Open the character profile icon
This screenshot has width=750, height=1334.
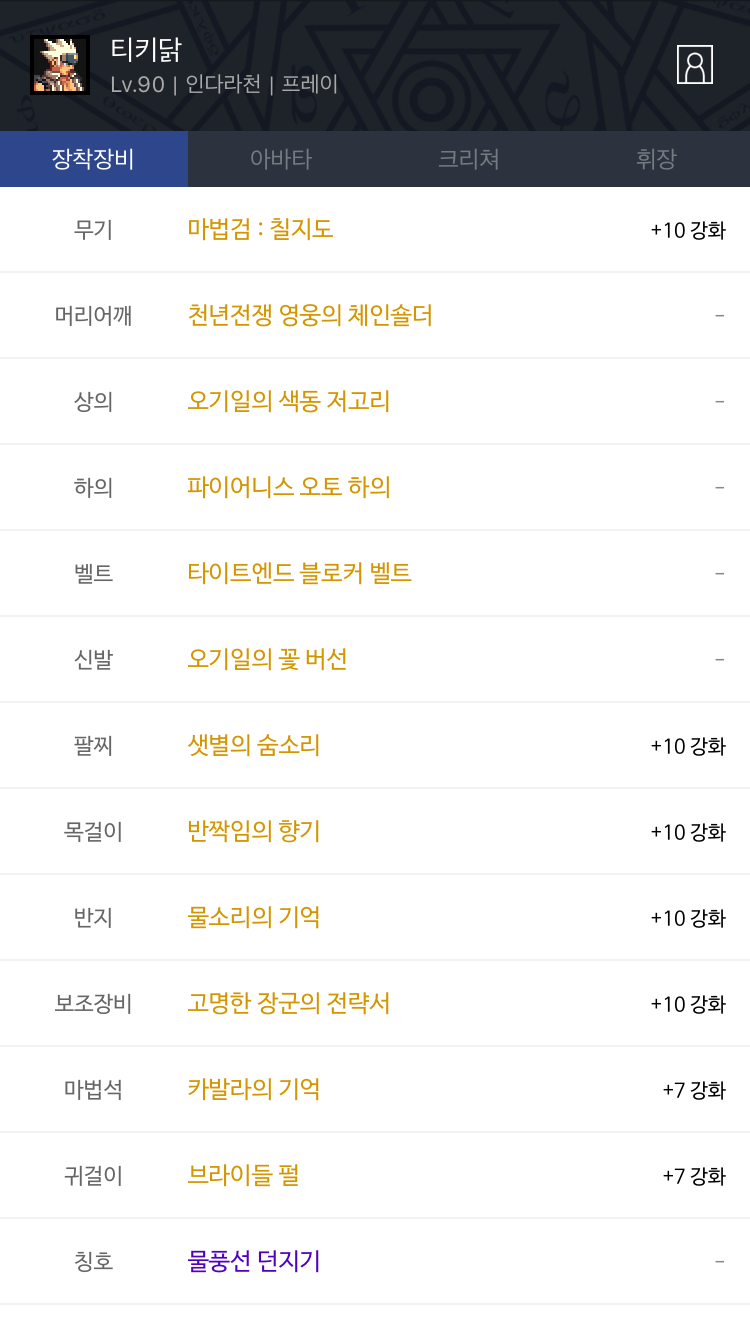[x=694, y=65]
